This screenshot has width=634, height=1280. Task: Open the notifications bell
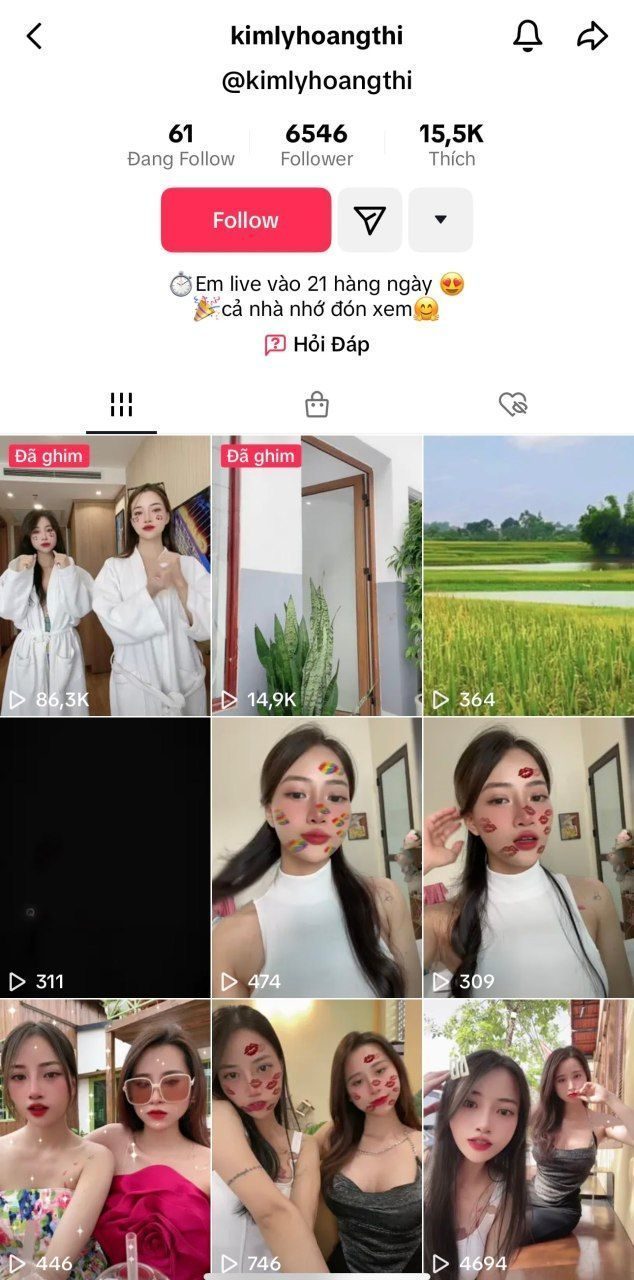527,37
